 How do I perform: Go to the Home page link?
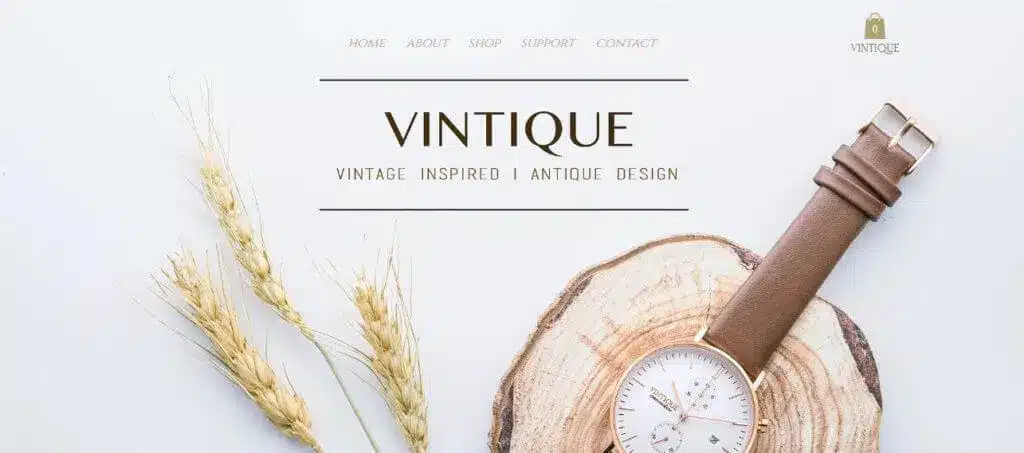pos(367,43)
